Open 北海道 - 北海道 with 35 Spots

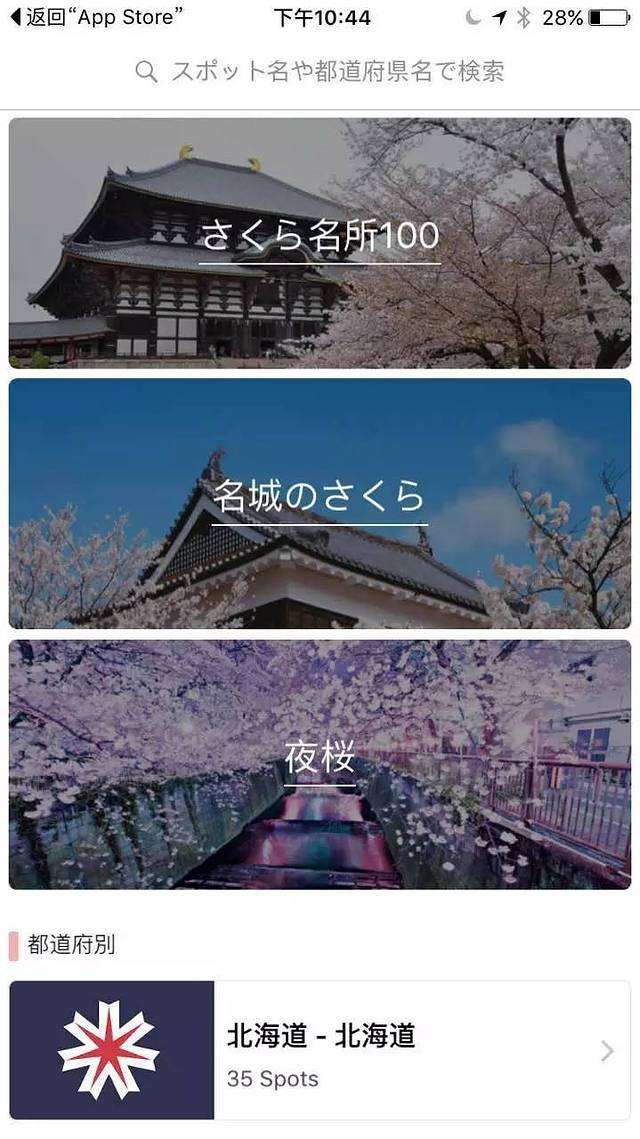point(320,1050)
